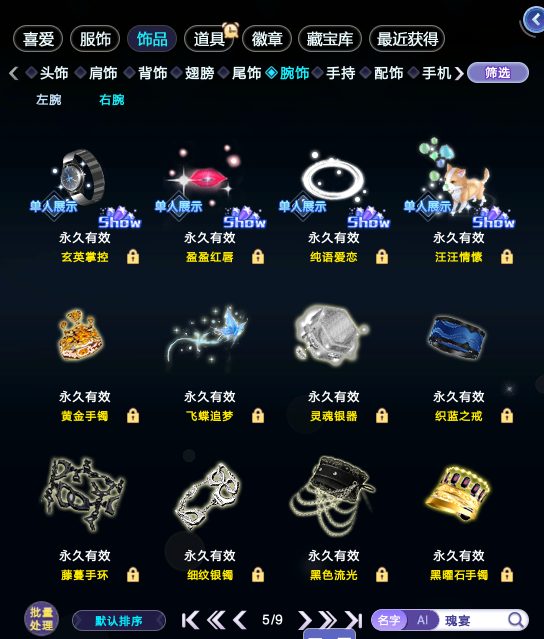Image resolution: width=544 pixels, height=639 pixels.
Task: Jump to the first page
Action: click(x=190, y=620)
